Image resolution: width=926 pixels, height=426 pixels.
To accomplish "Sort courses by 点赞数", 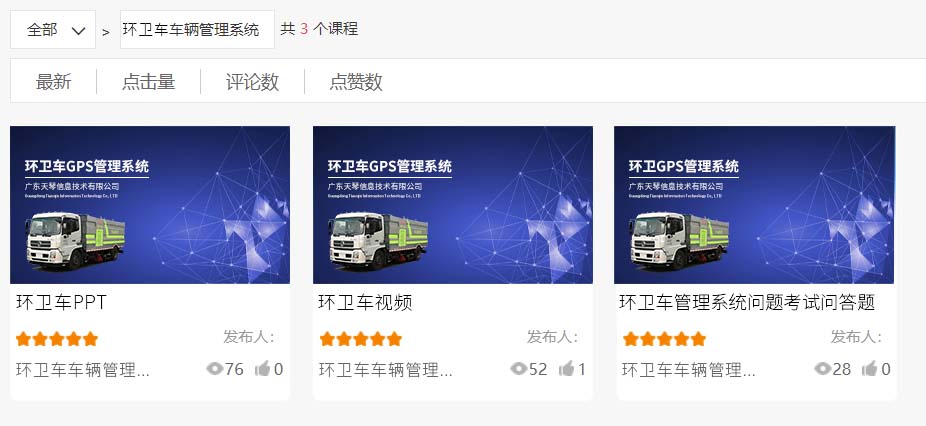I will pos(356,82).
